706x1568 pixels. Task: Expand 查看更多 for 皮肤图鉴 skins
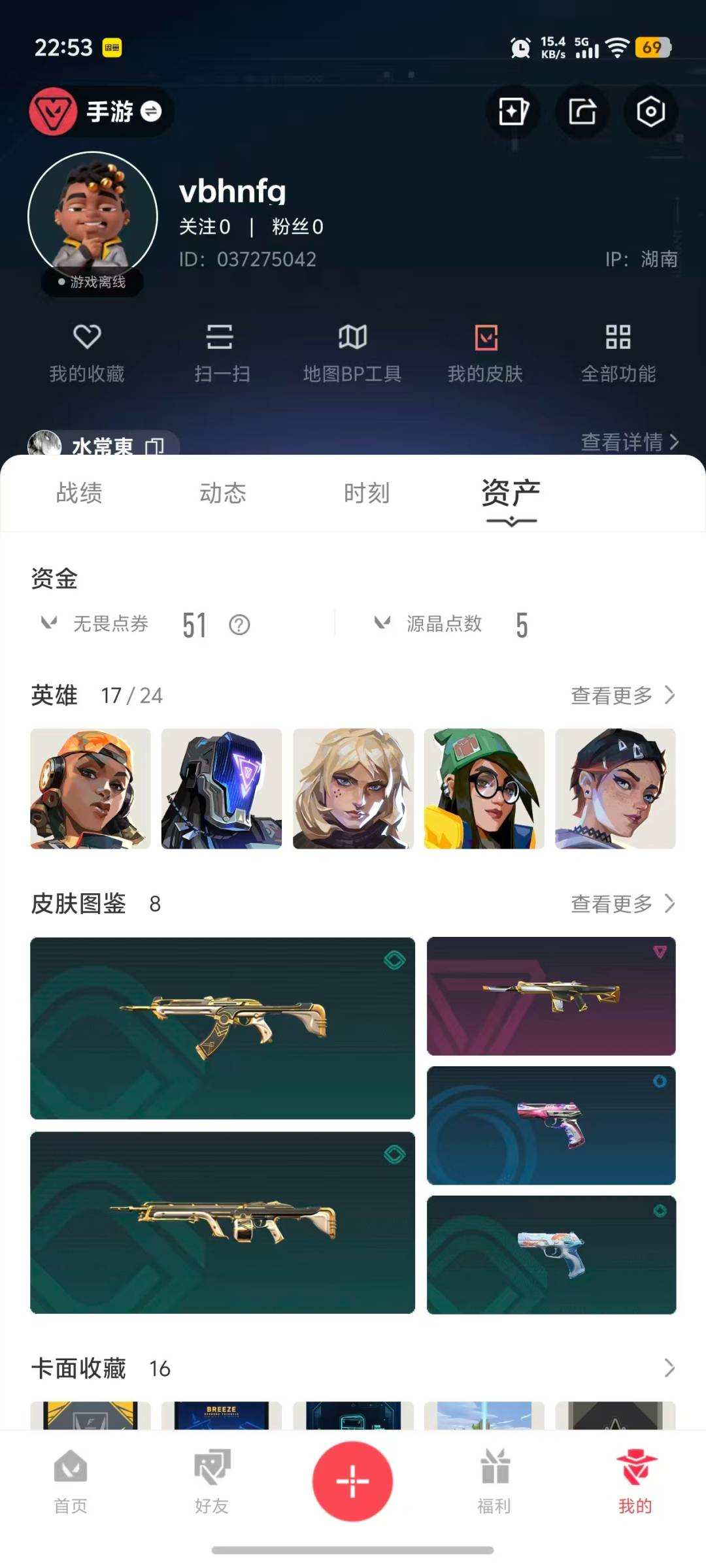621,904
